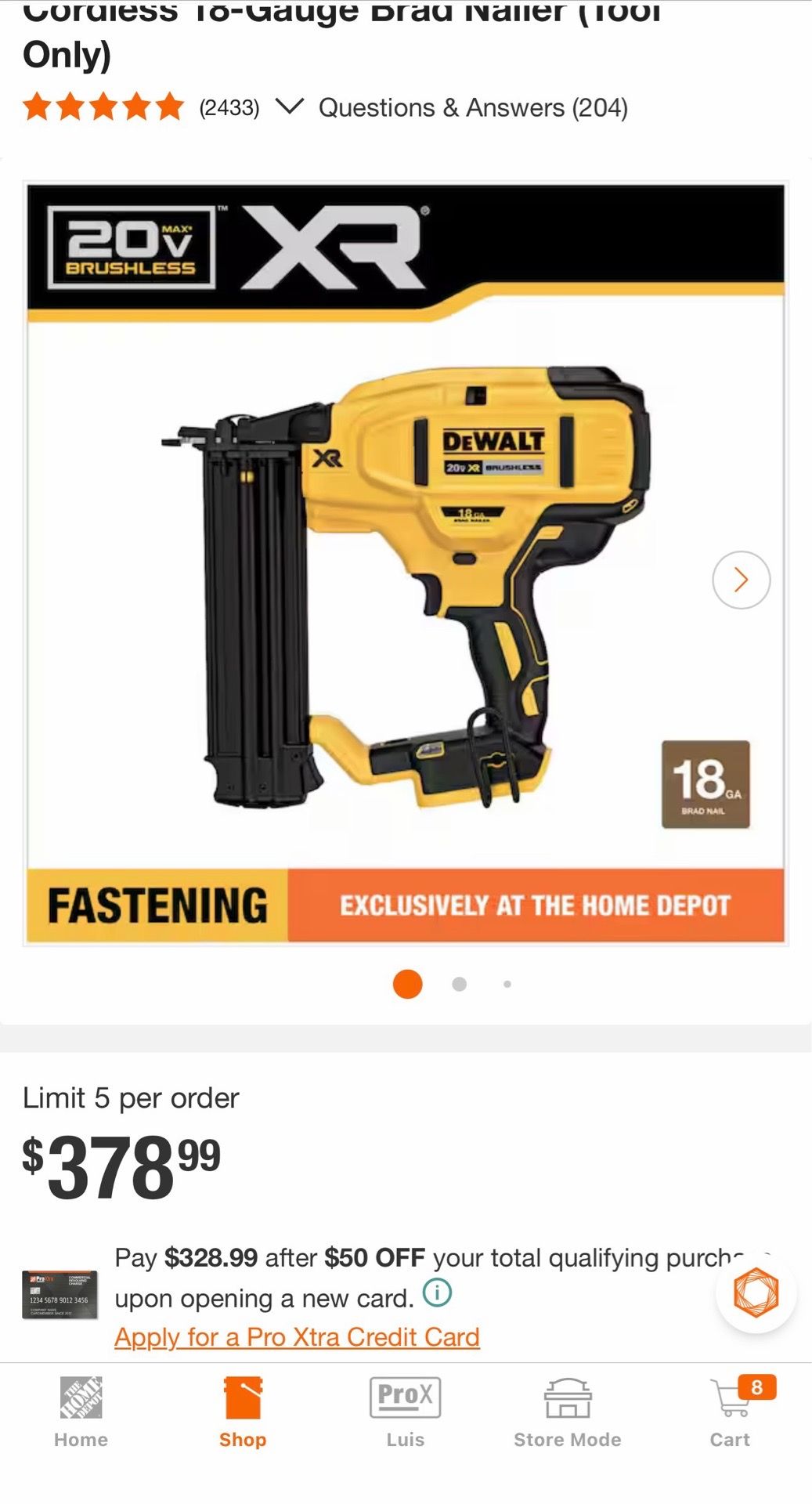Viewport: 812px width, 1504px height.
Task: Switch to the Shop tab
Action: click(x=243, y=1412)
